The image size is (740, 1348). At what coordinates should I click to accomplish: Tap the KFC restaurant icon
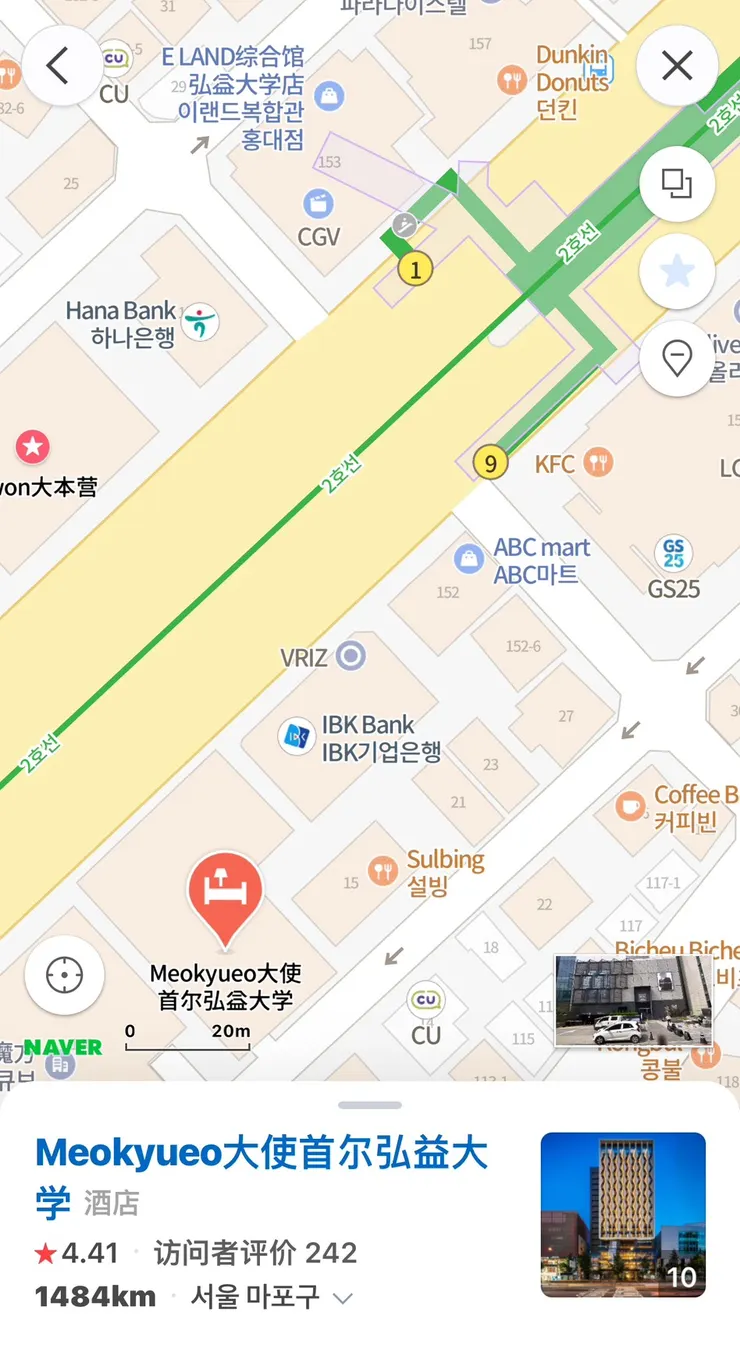[597, 463]
